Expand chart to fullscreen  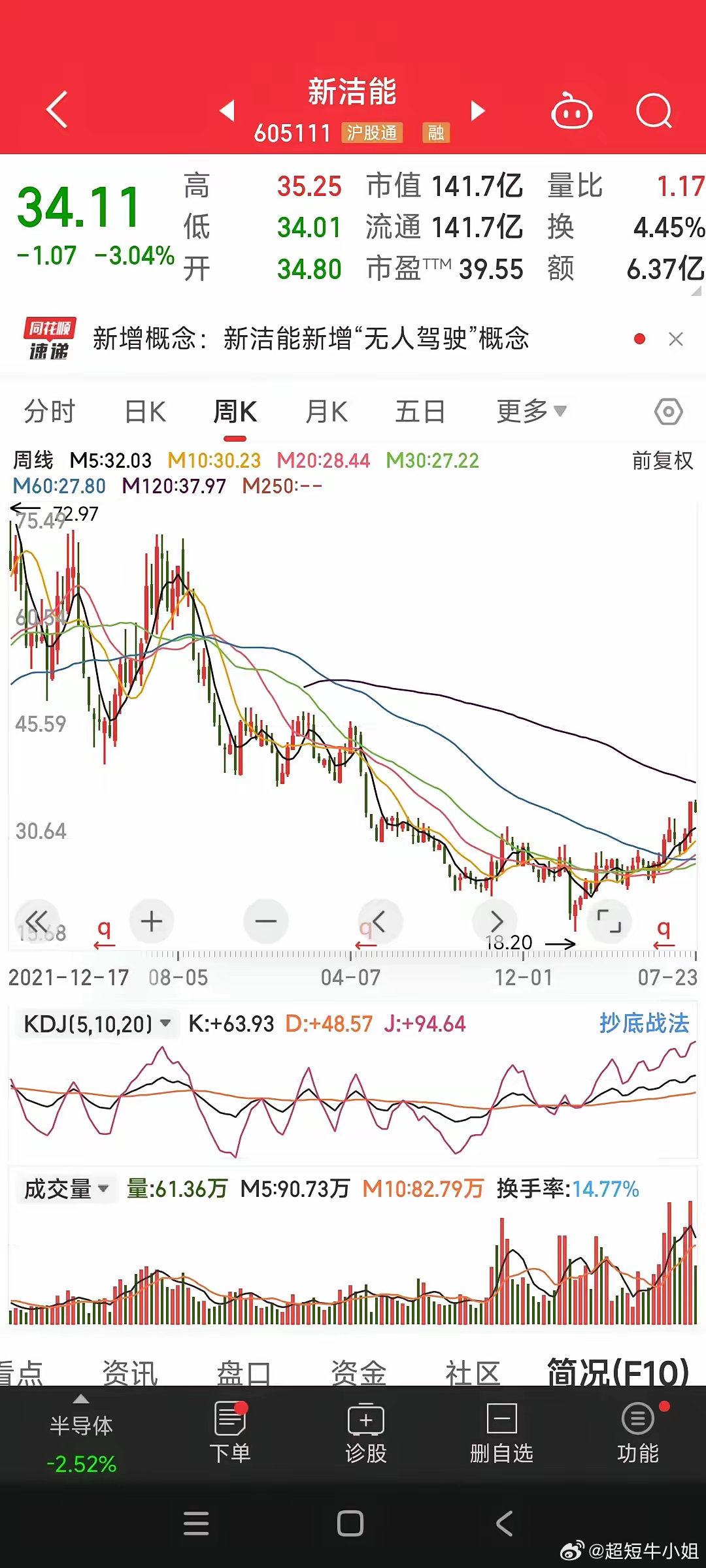click(609, 921)
